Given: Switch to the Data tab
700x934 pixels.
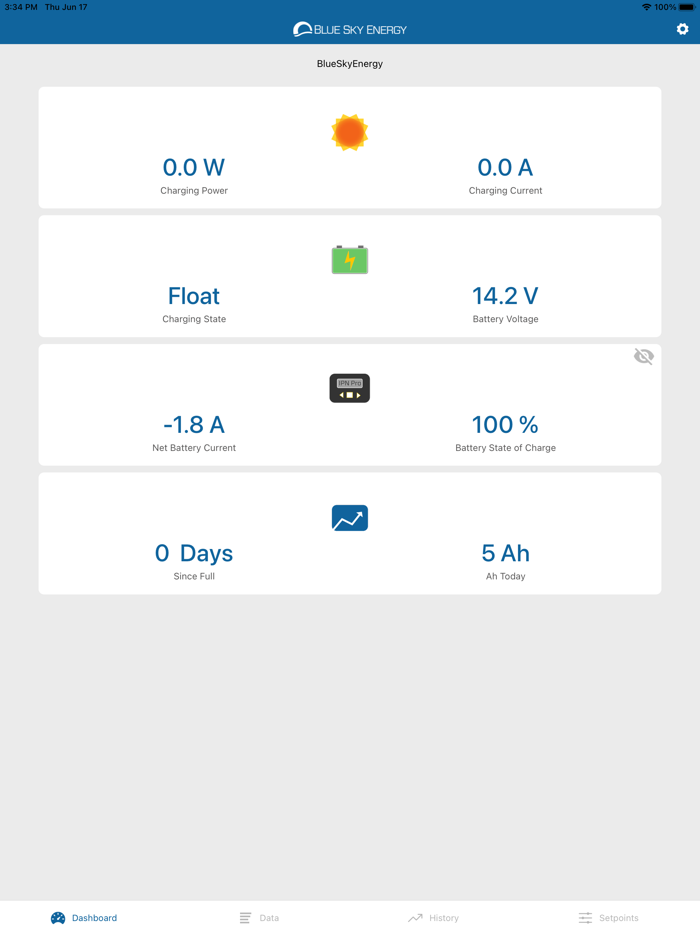Looking at the screenshot, I should [x=259, y=917].
